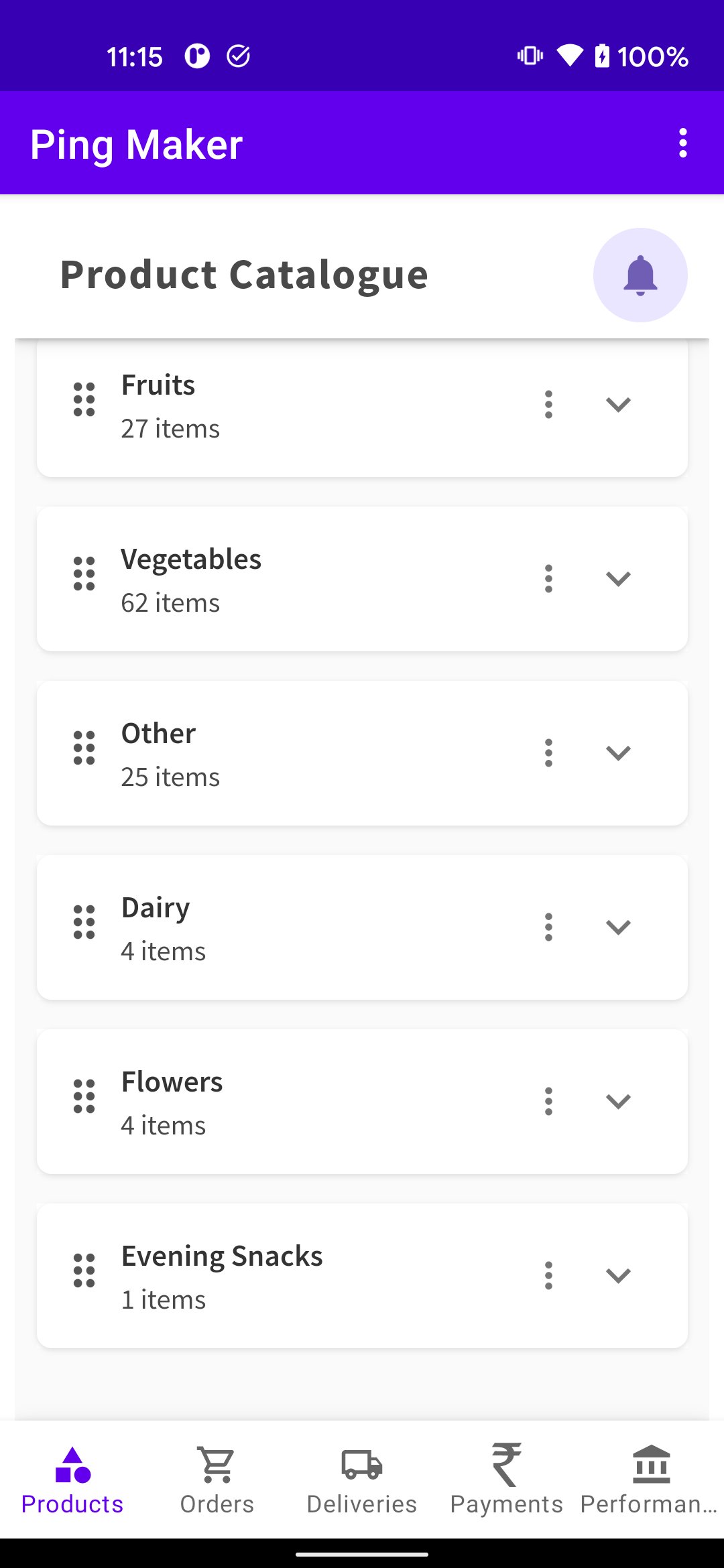Open more options for Other category
Image resolution: width=724 pixels, height=1568 pixels.
tap(548, 753)
